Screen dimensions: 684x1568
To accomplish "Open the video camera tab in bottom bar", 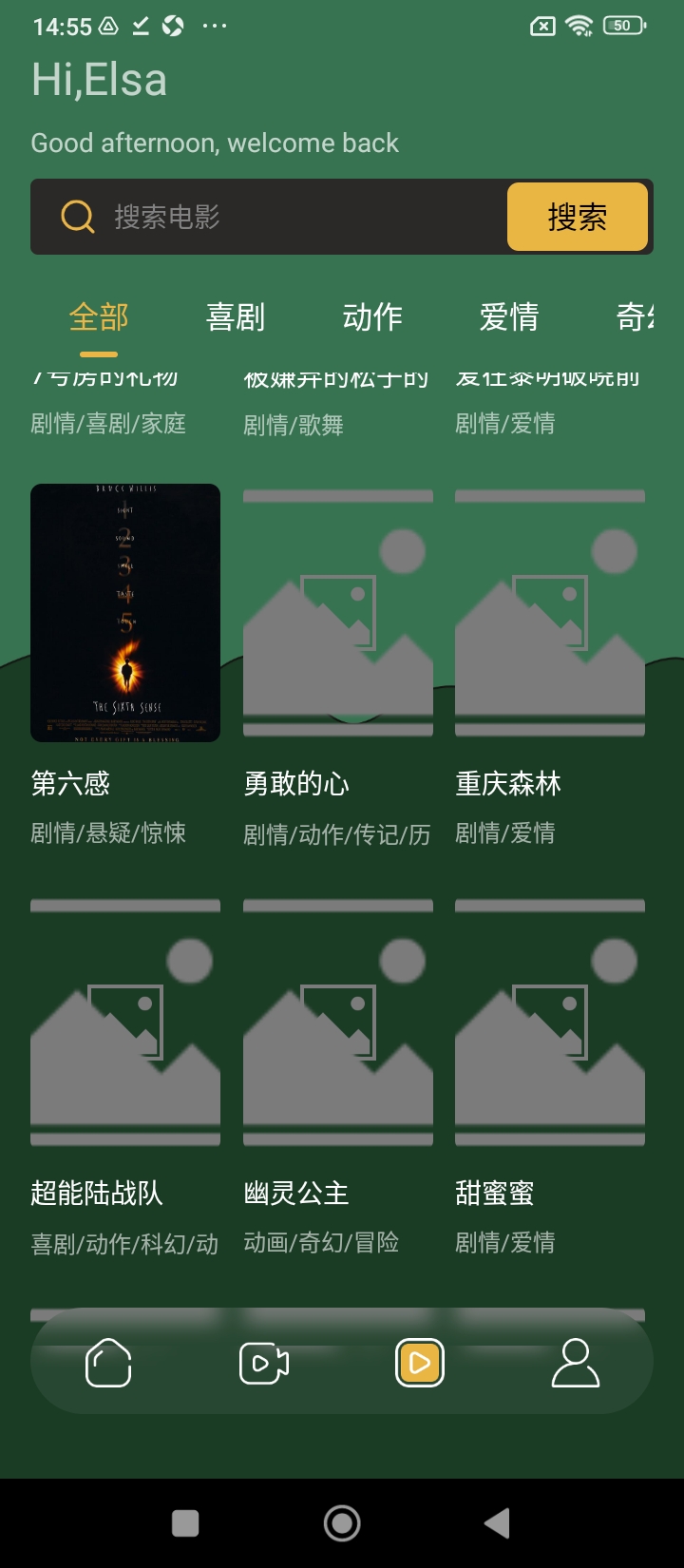I will point(264,1363).
